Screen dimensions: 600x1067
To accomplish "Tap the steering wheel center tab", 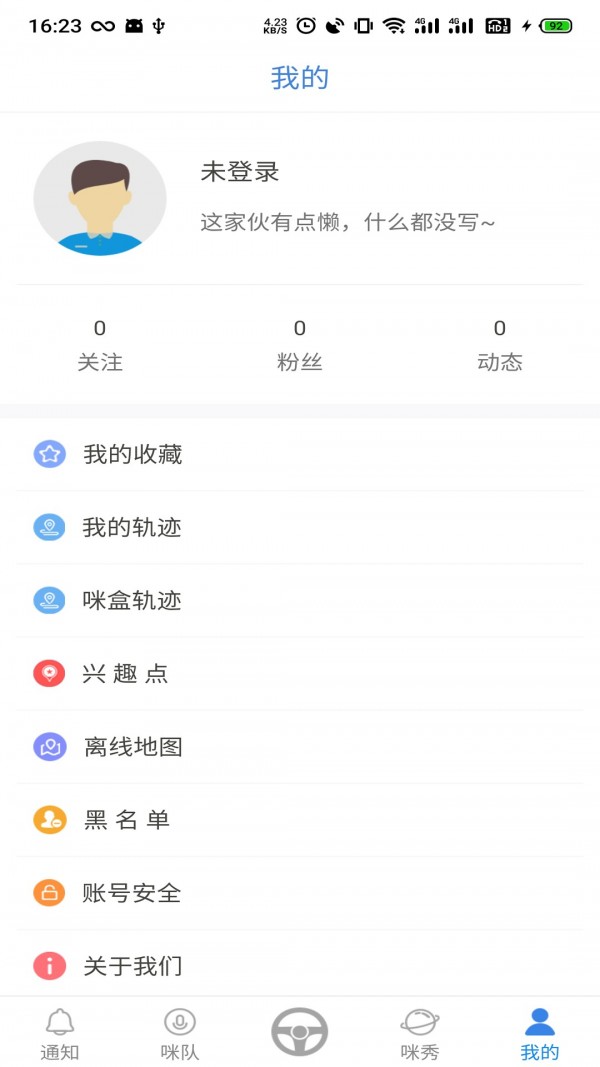I will coord(300,1031).
